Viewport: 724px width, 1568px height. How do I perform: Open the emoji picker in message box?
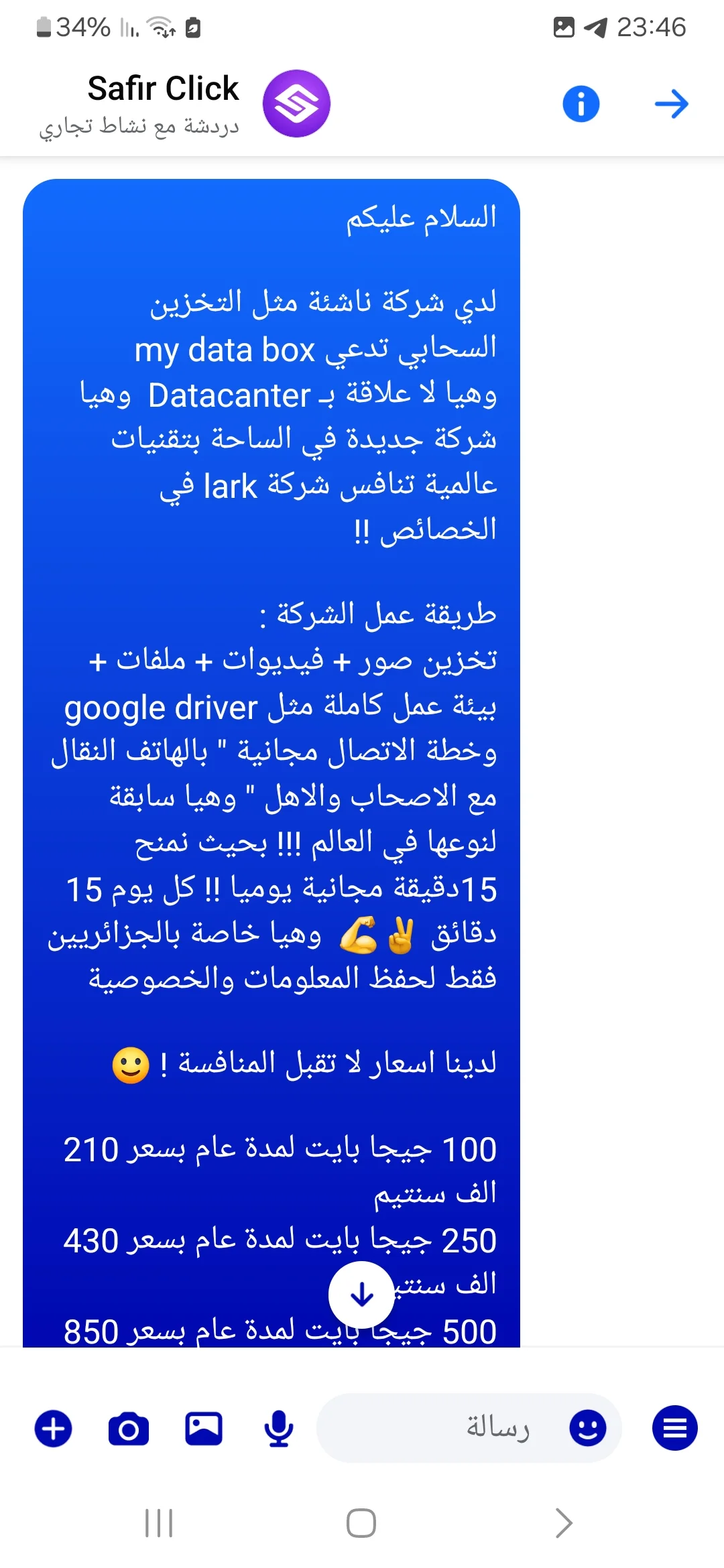pyautogui.click(x=588, y=1429)
